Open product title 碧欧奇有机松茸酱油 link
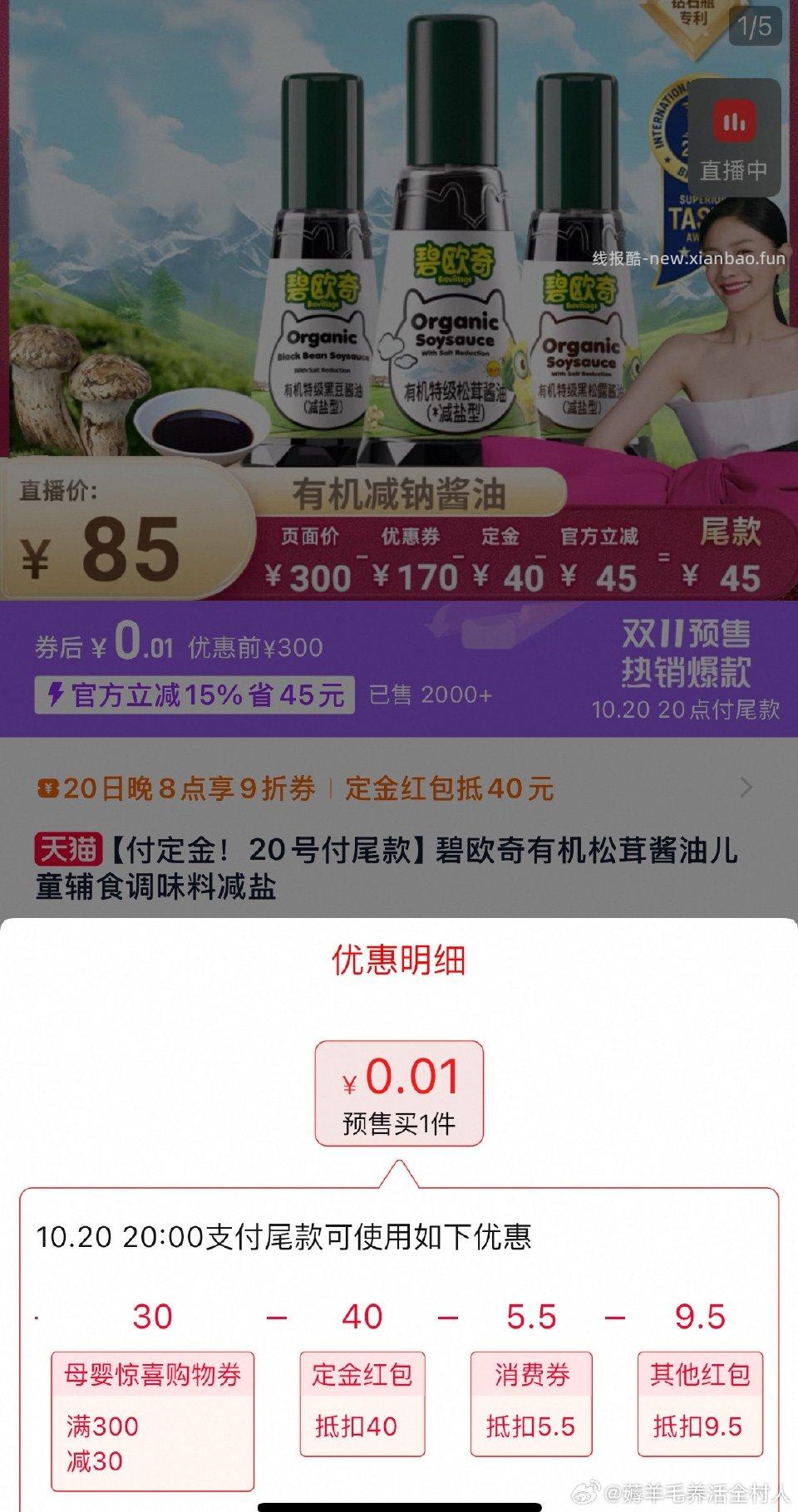 pos(399,866)
